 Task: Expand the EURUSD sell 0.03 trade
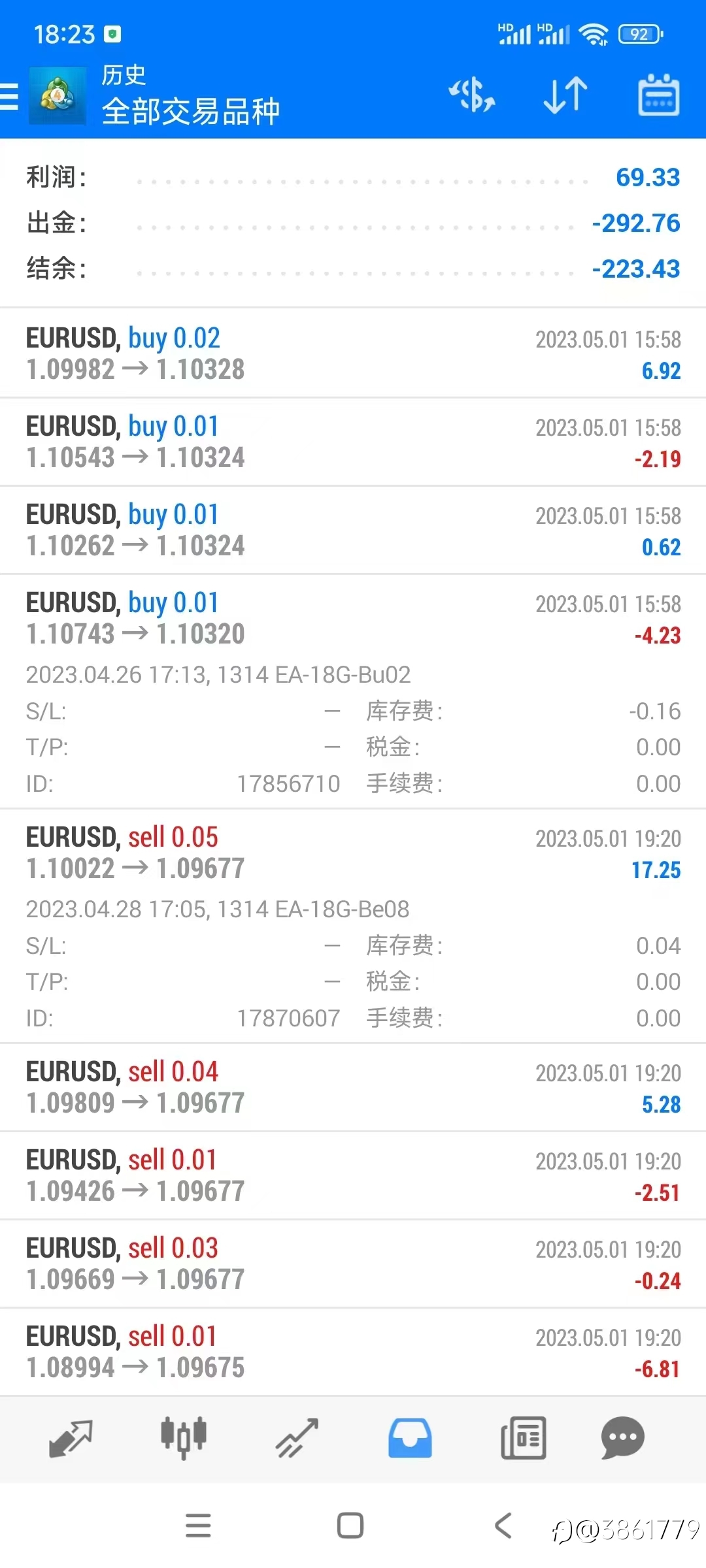click(353, 1264)
